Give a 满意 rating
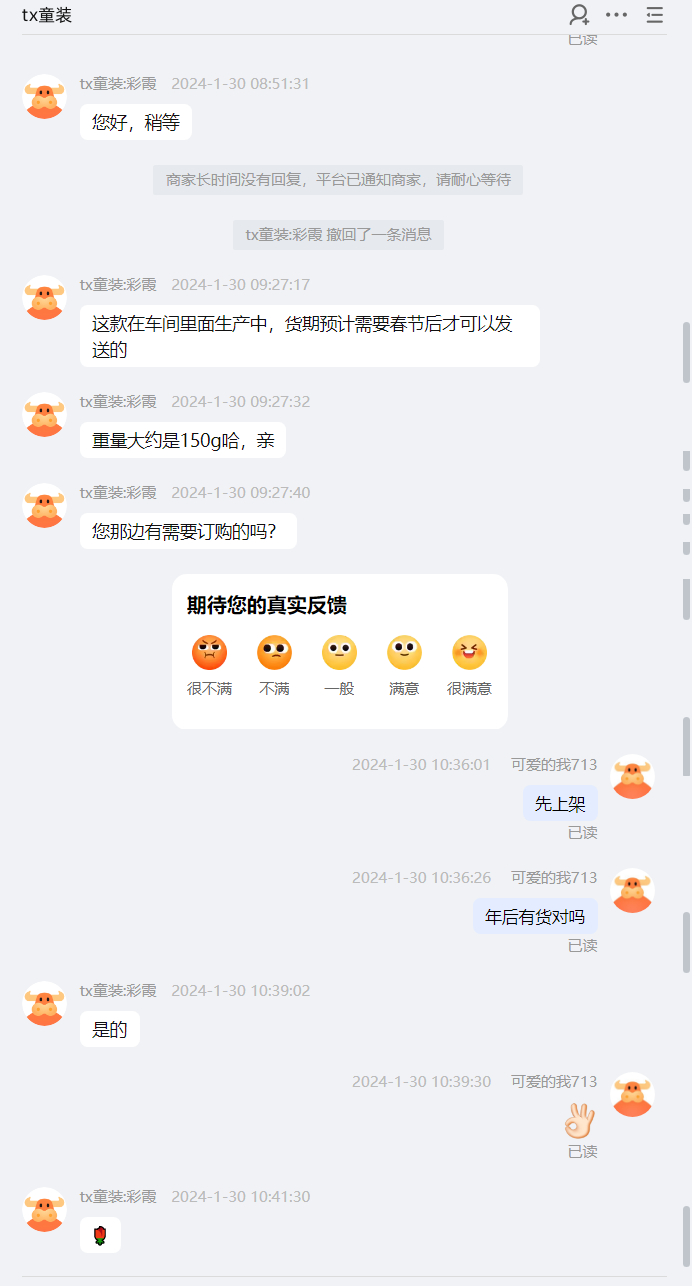 click(404, 654)
